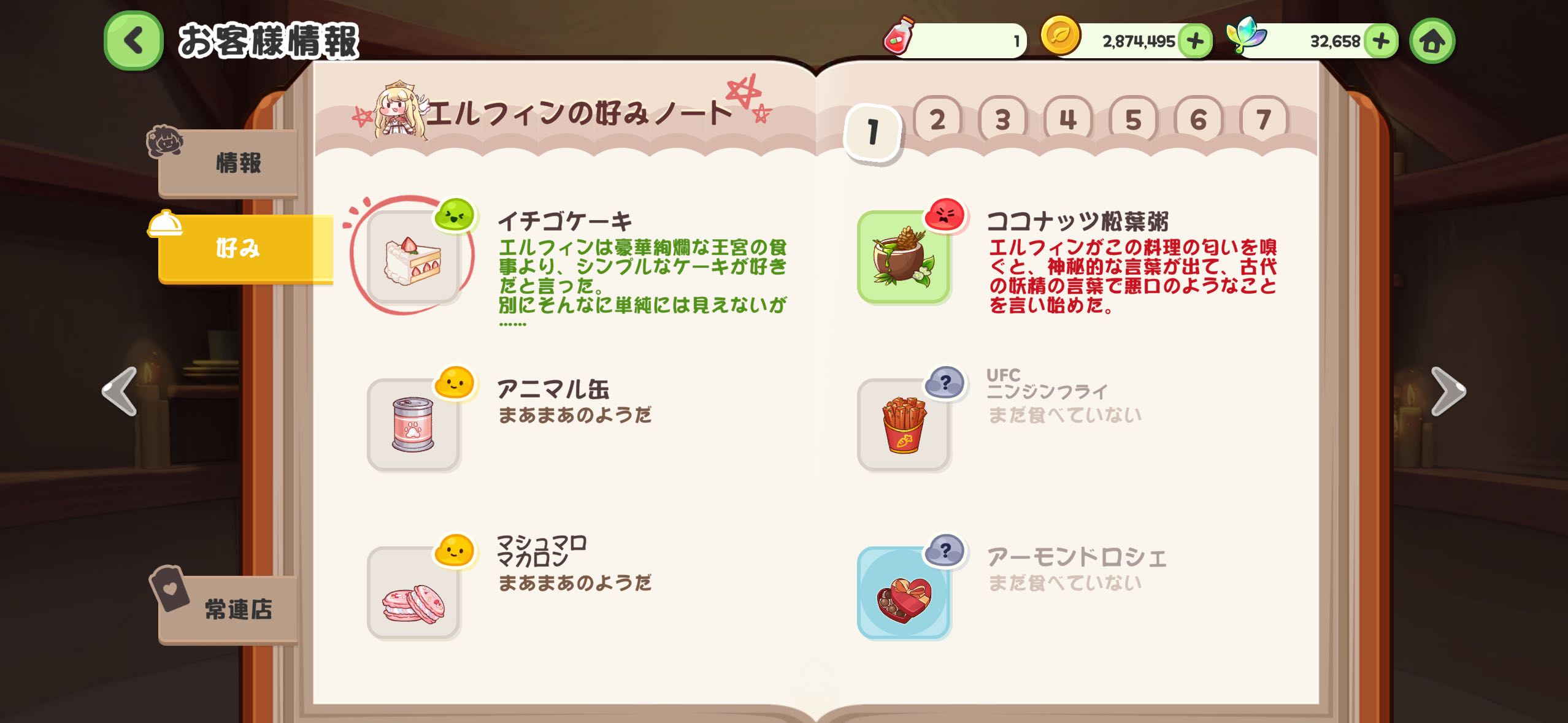Go to page 3 of the note
Viewport: 1568px width, 723px height.
[x=1002, y=120]
